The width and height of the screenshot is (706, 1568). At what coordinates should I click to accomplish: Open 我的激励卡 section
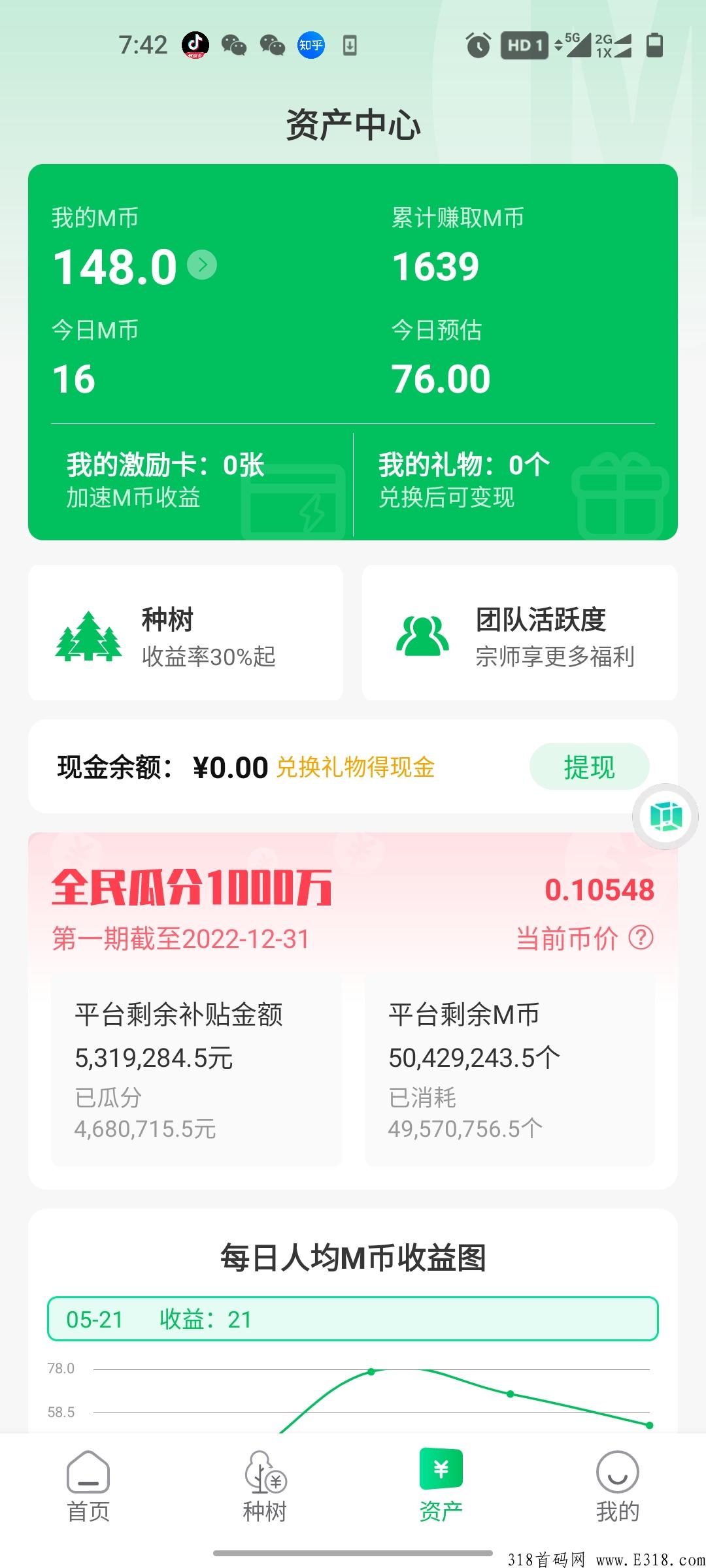(x=191, y=482)
